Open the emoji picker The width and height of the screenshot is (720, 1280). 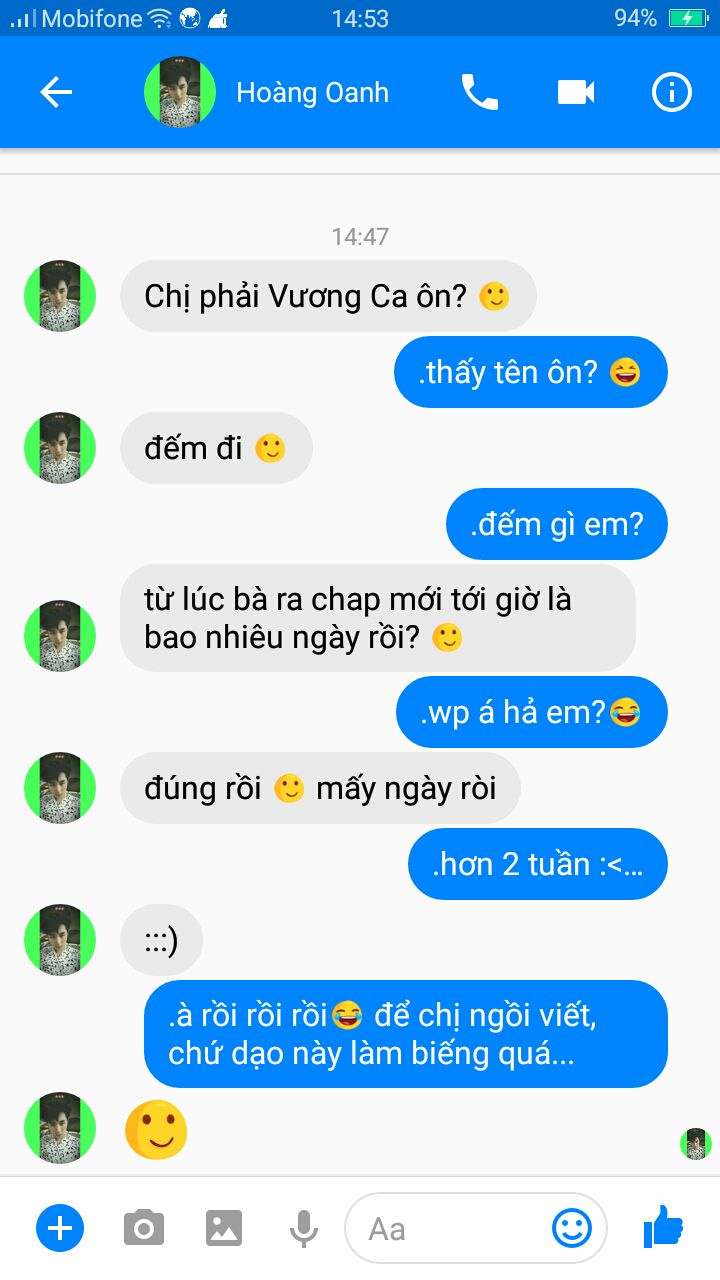click(572, 1228)
